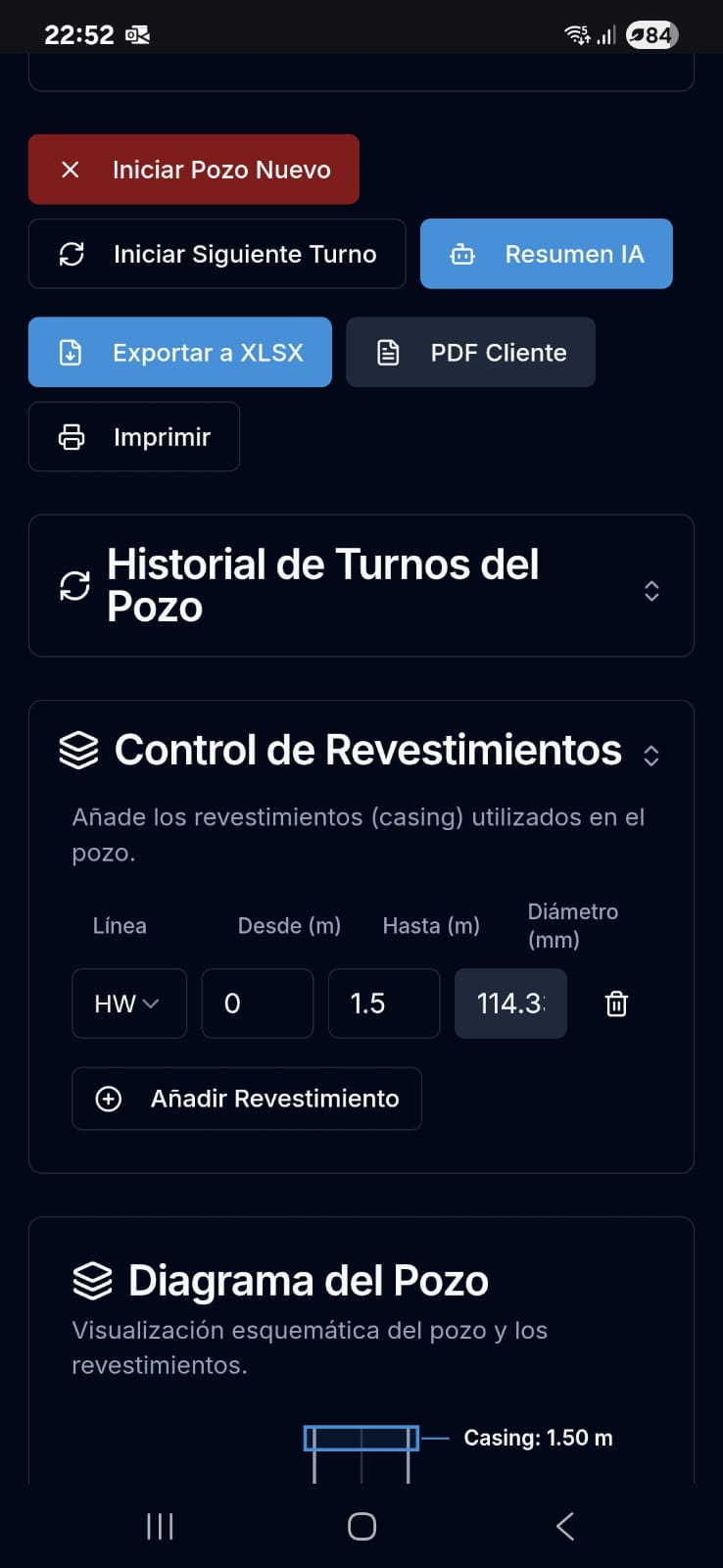This screenshot has height=1568, width=723.
Task: Export the data with Exportar a XLSX
Action: tap(179, 353)
